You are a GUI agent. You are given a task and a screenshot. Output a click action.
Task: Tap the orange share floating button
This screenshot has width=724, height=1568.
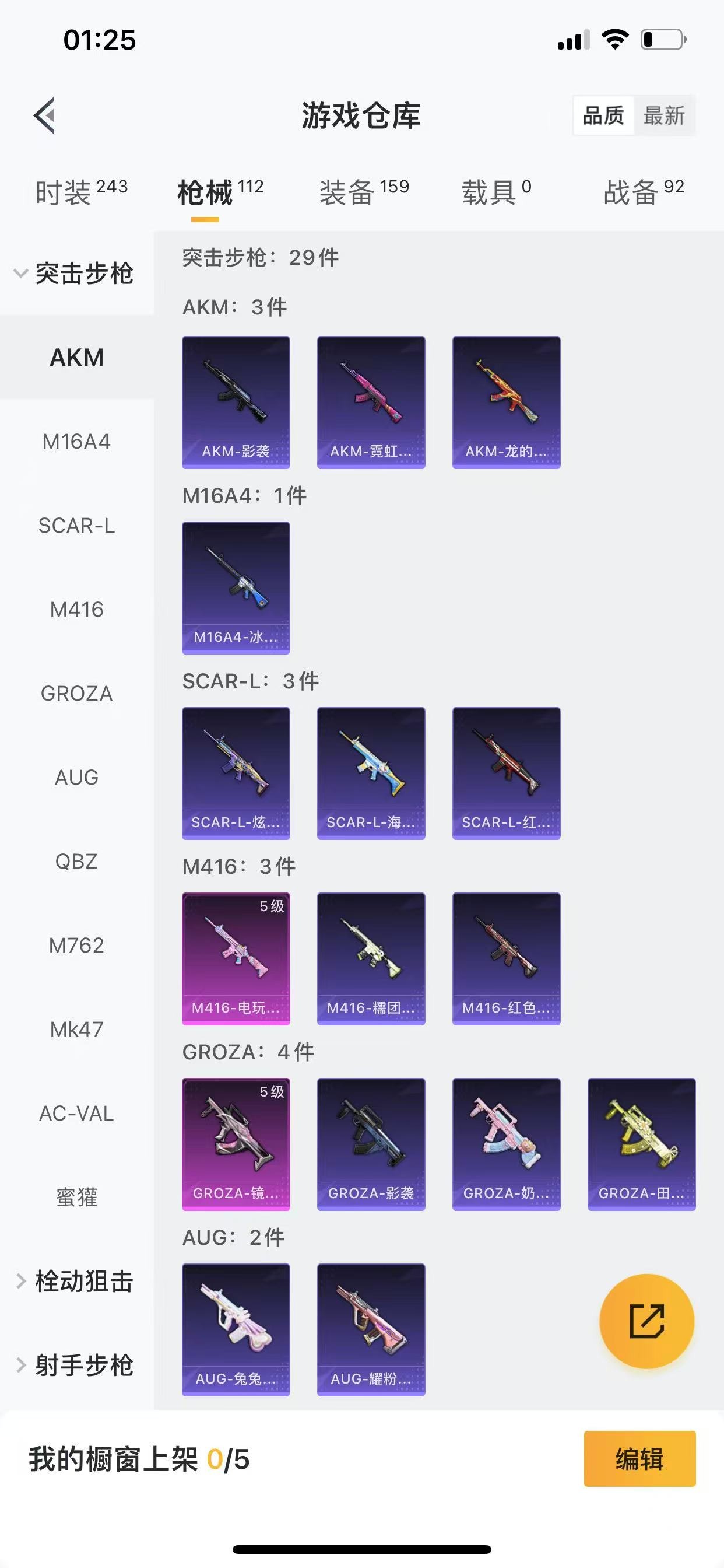pyautogui.click(x=646, y=1321)
